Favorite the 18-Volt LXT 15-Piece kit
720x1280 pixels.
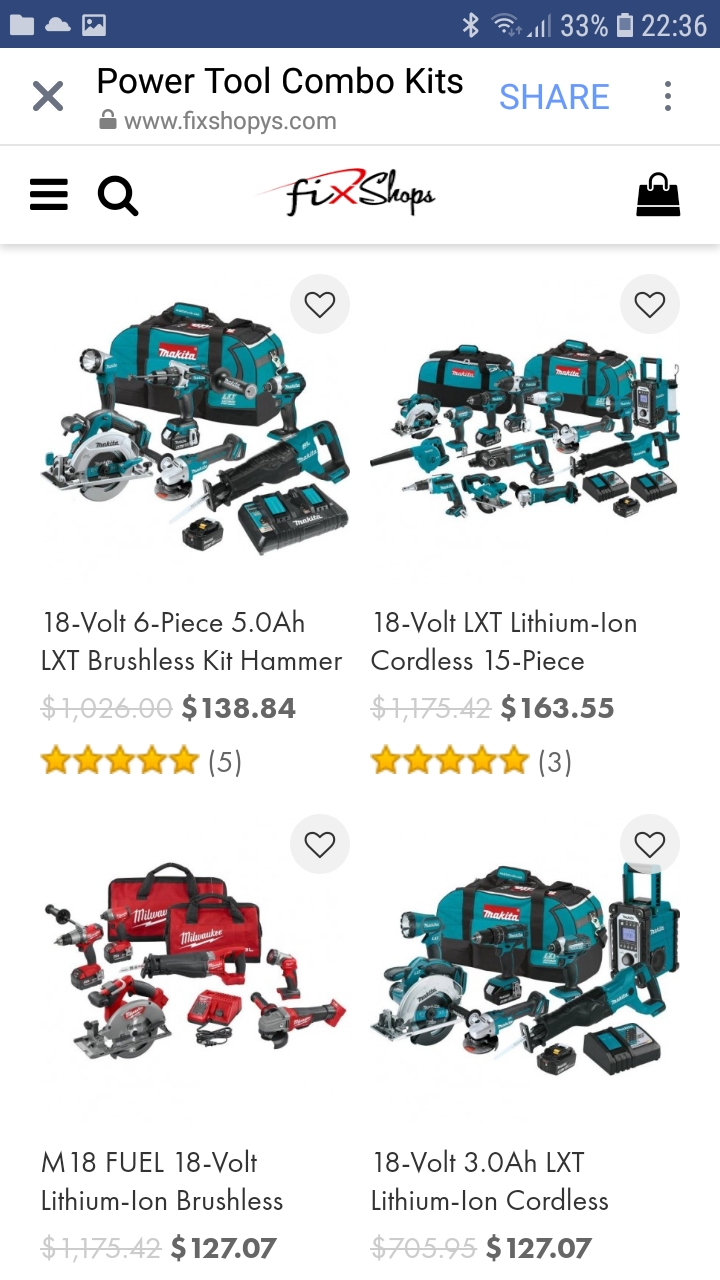(x=650, y=304)
